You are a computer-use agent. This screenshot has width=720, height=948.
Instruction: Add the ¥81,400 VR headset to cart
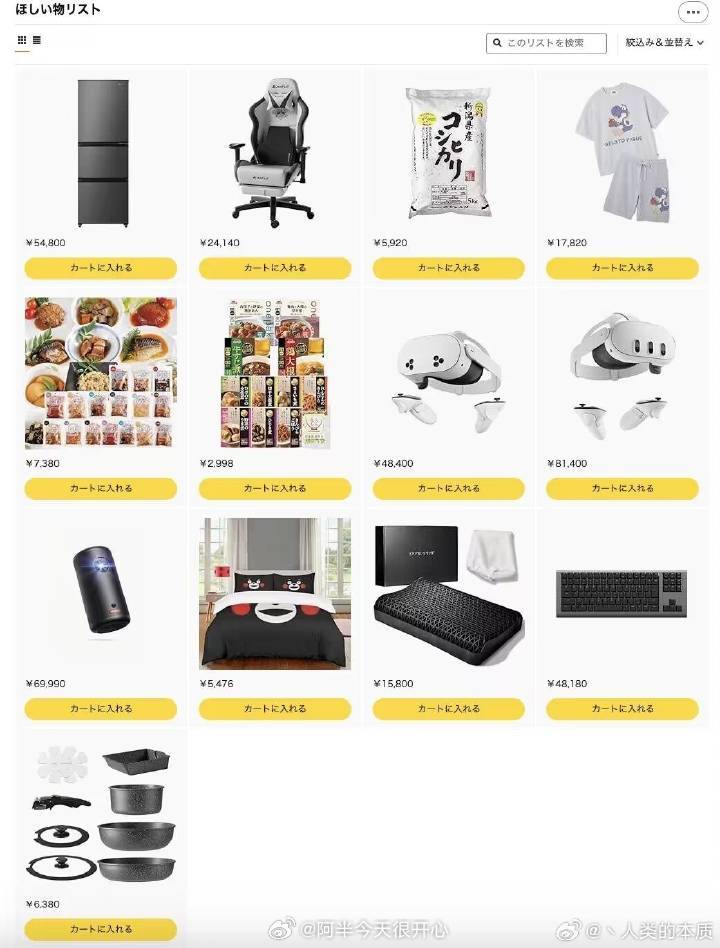point(622,489)
